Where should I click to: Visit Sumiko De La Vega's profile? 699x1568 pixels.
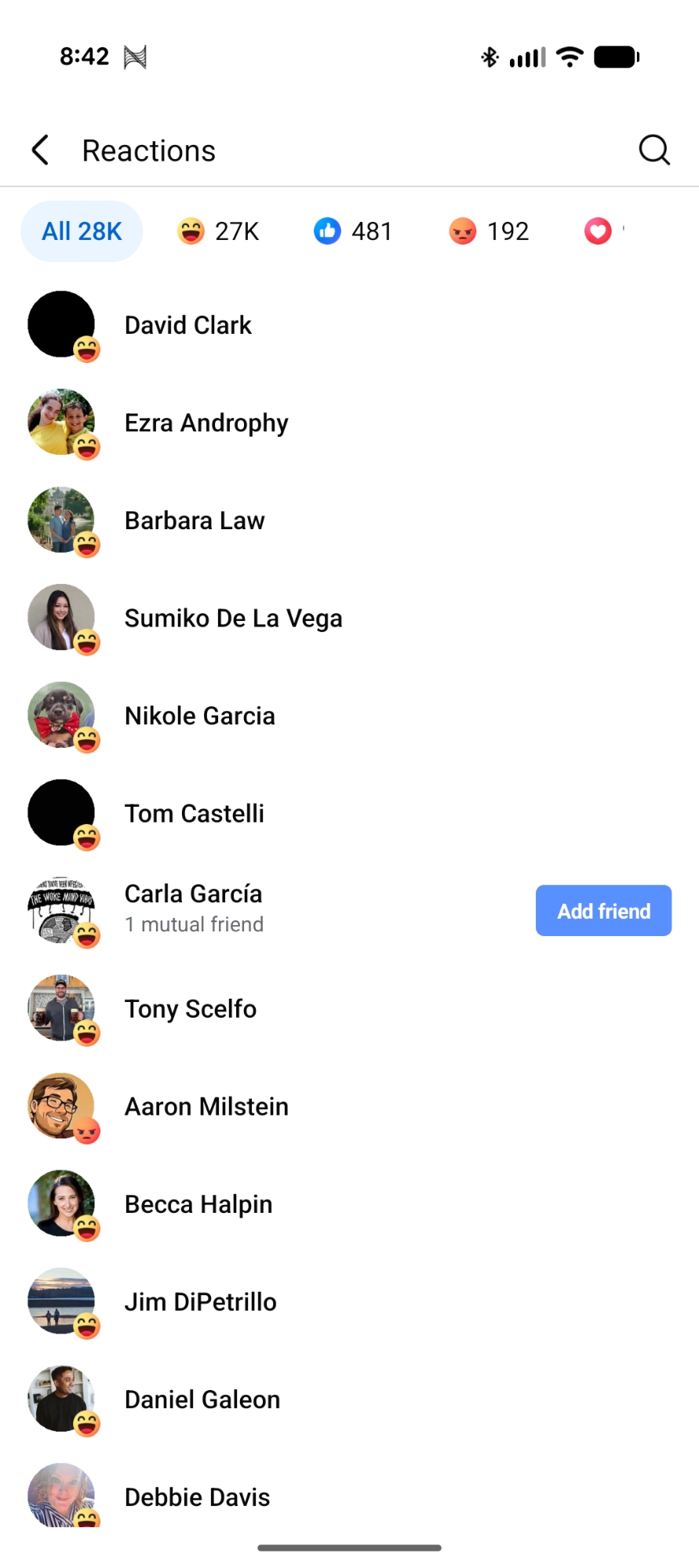click(x=233, y=619)
